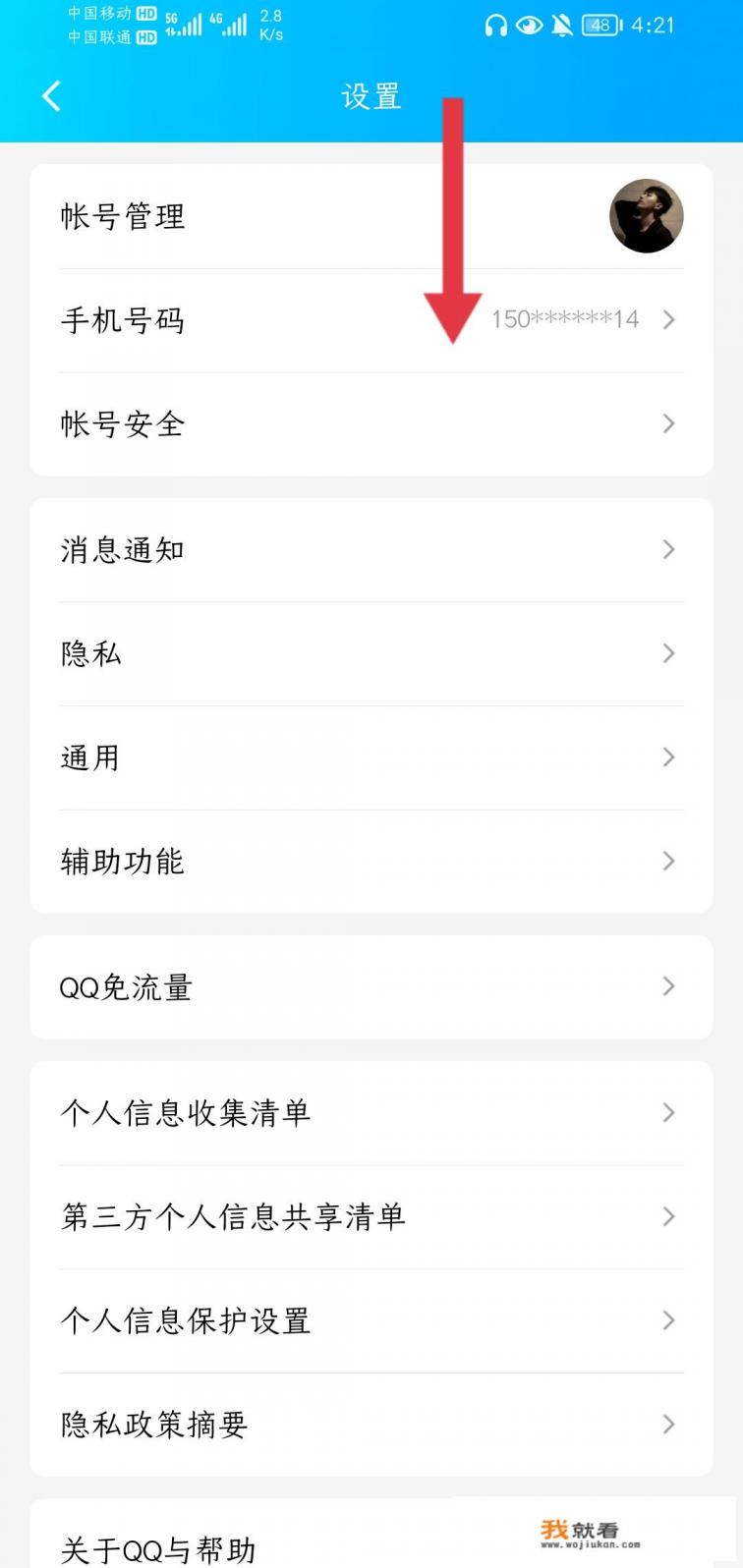The width and height of the screenshot is (743, 1568).
Task: Tap the profile avatar thumbnail
Action: [647, 217]
